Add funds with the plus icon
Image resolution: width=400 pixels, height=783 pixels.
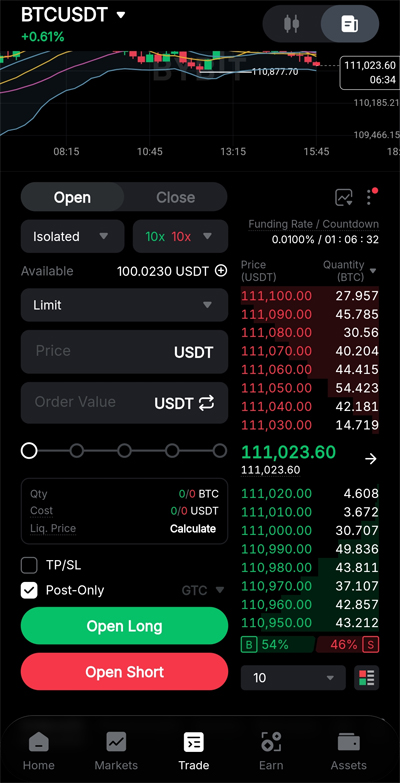click(x=221, y=271)
